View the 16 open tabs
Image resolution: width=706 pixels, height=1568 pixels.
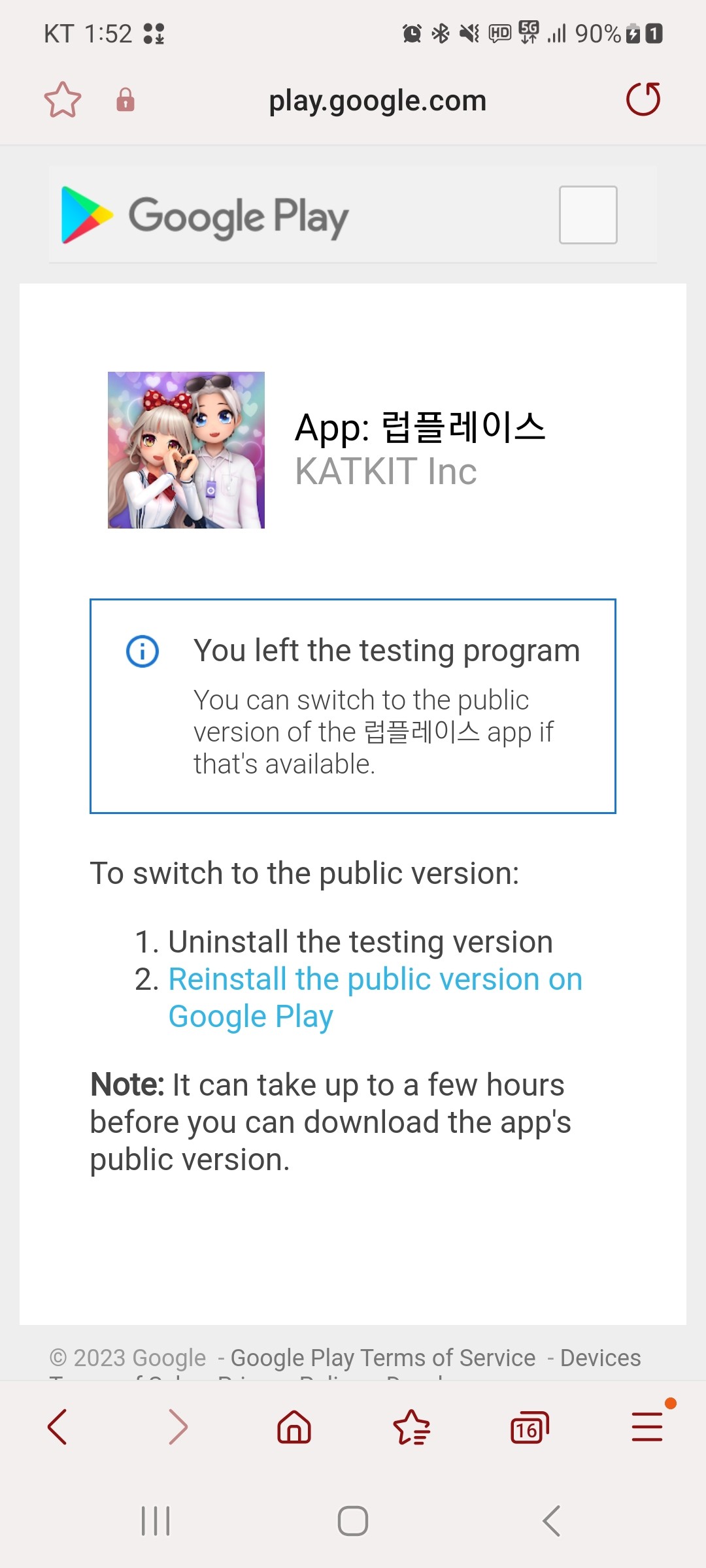(x=529, y=1428)
